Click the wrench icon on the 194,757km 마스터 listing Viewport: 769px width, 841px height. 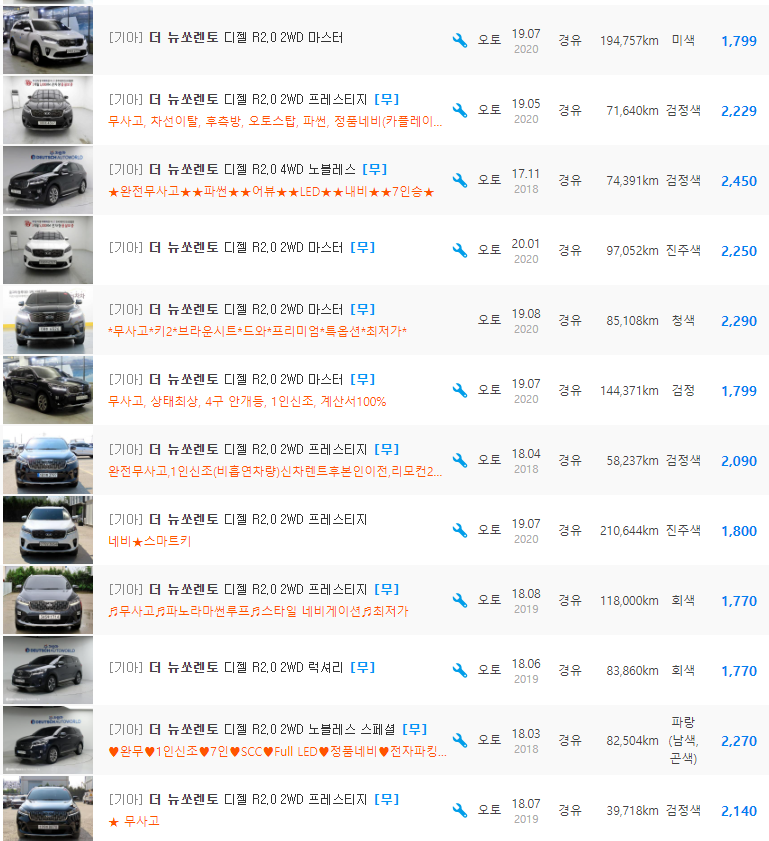[x=460, y=41]
